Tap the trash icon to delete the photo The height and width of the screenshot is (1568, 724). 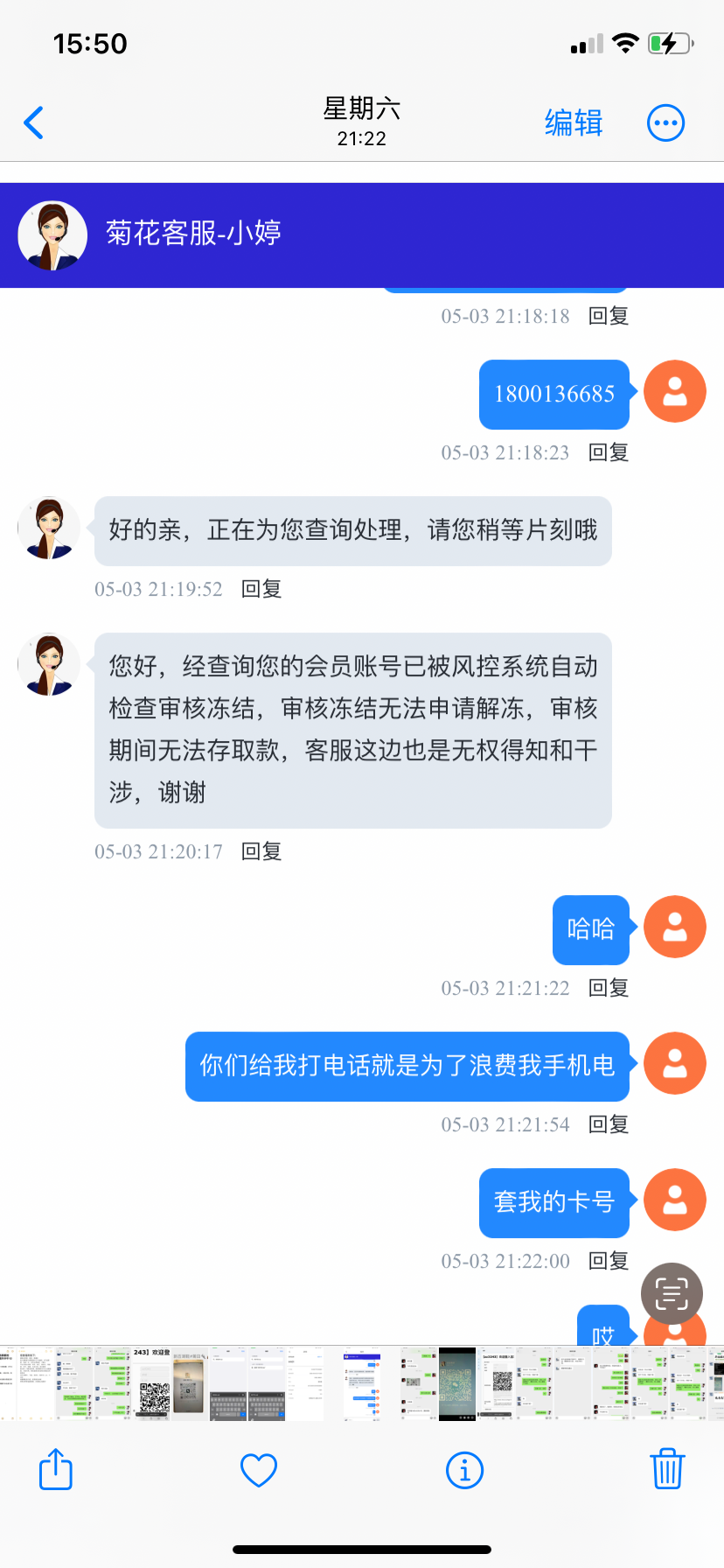tap(667, 1469)
